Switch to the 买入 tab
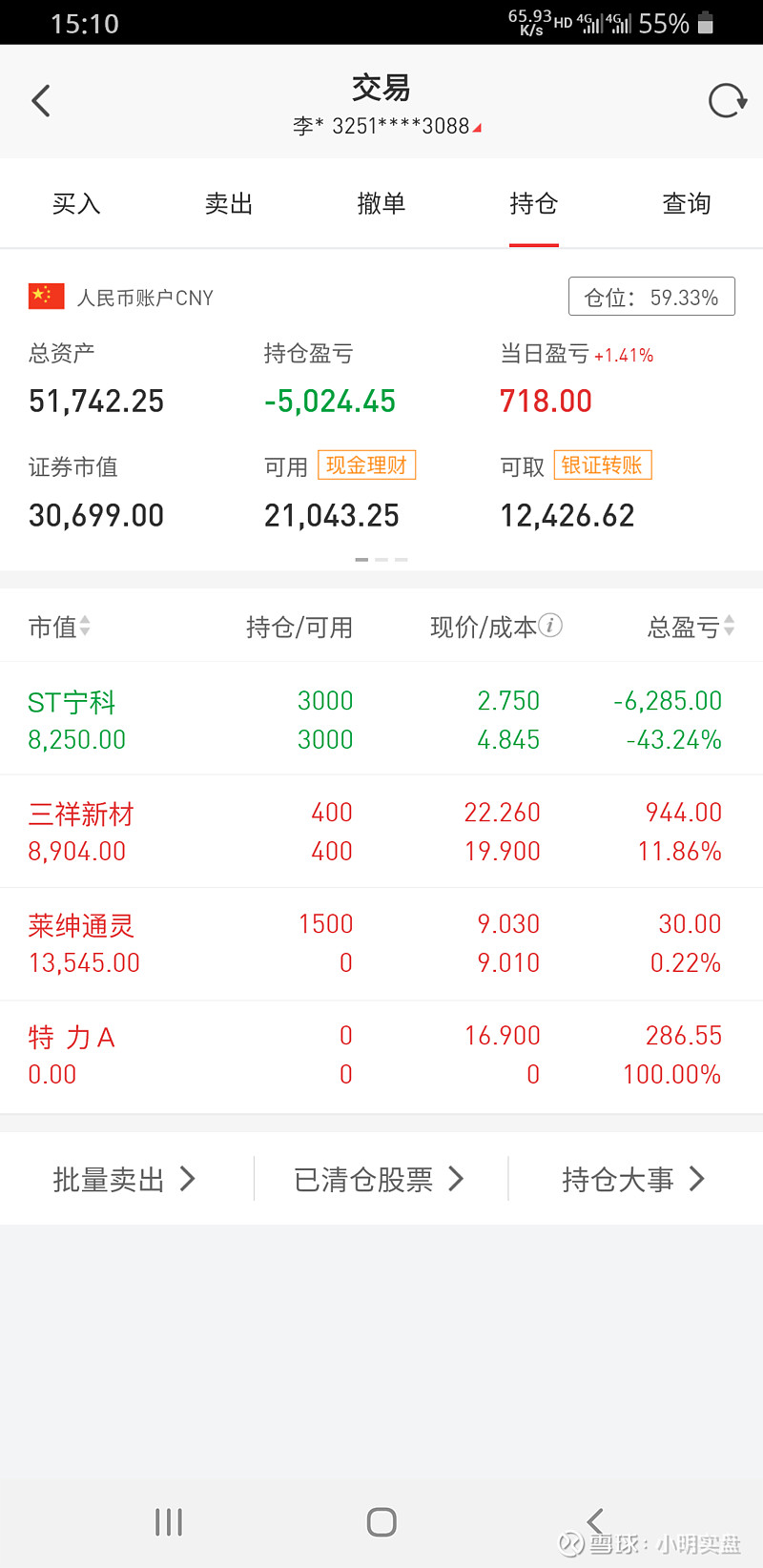 [76, 204]
